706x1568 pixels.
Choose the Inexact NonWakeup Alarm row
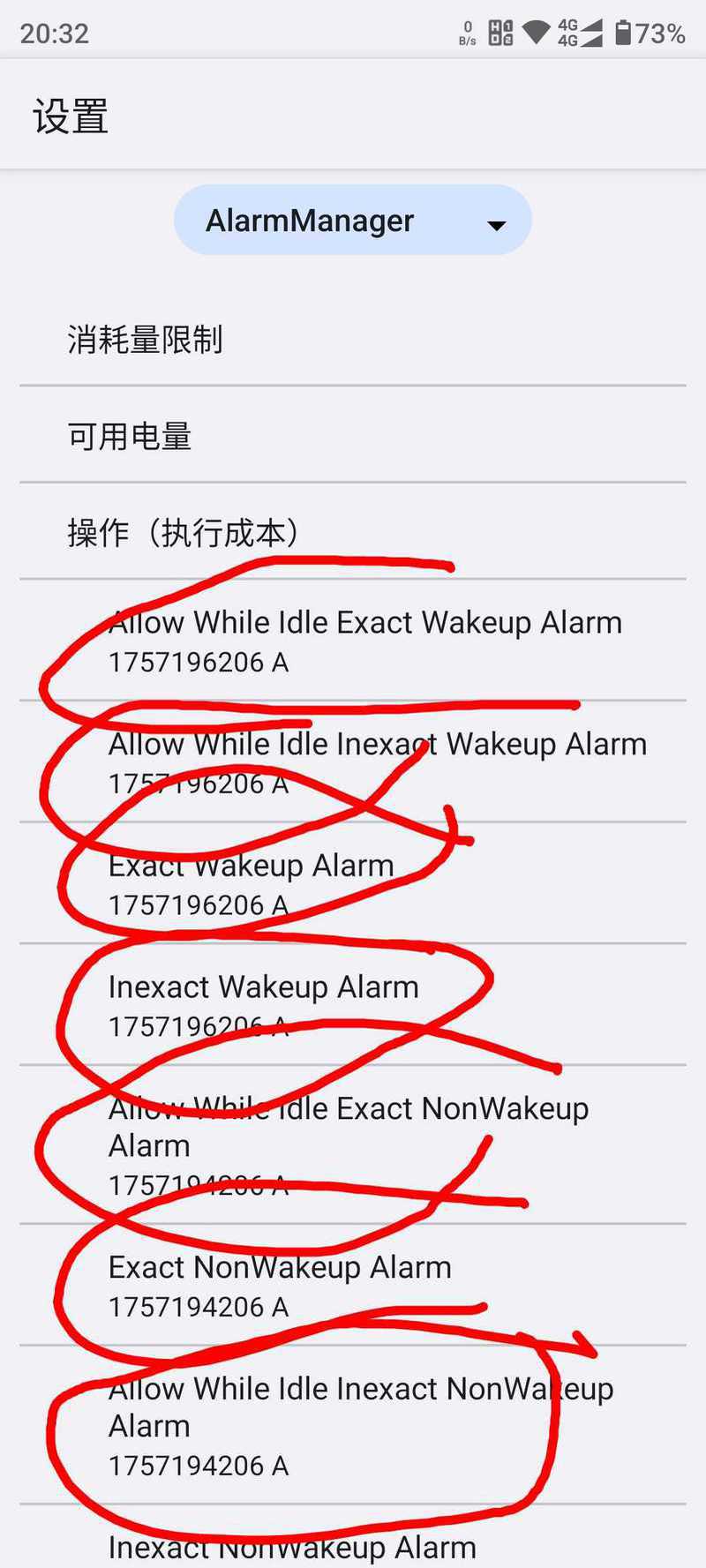(353, 1537)
